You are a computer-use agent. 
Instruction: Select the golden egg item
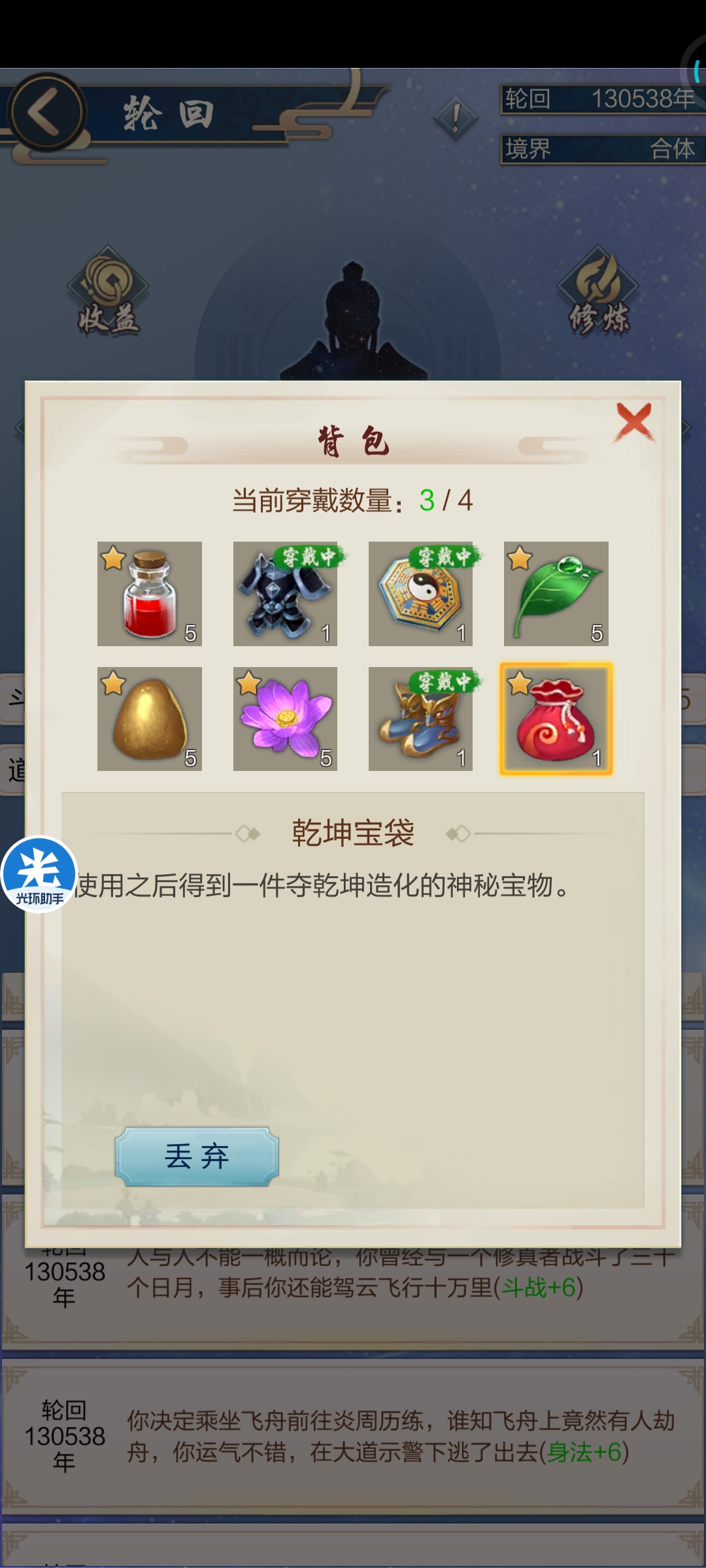150,719
